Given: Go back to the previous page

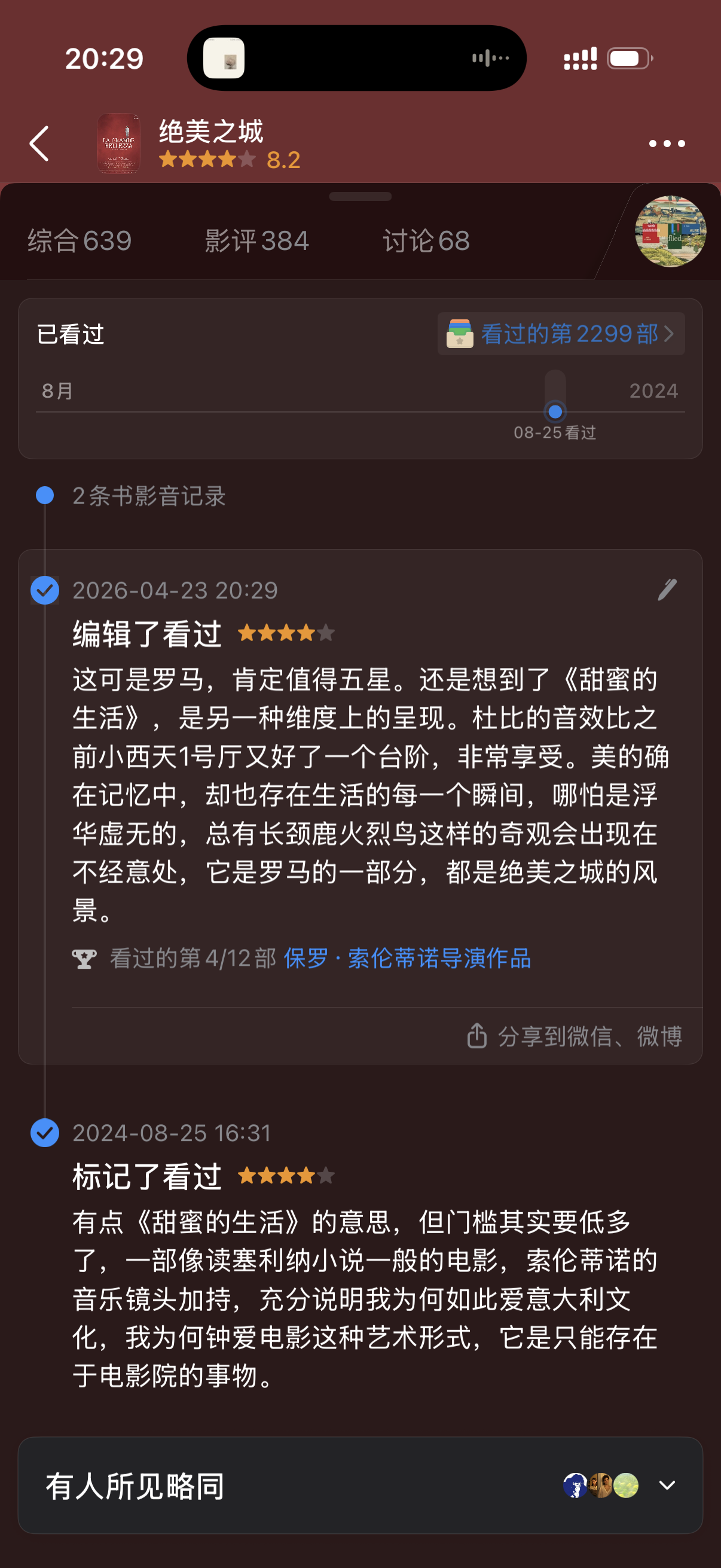Looking at the screenshot, I should point(39,144).
